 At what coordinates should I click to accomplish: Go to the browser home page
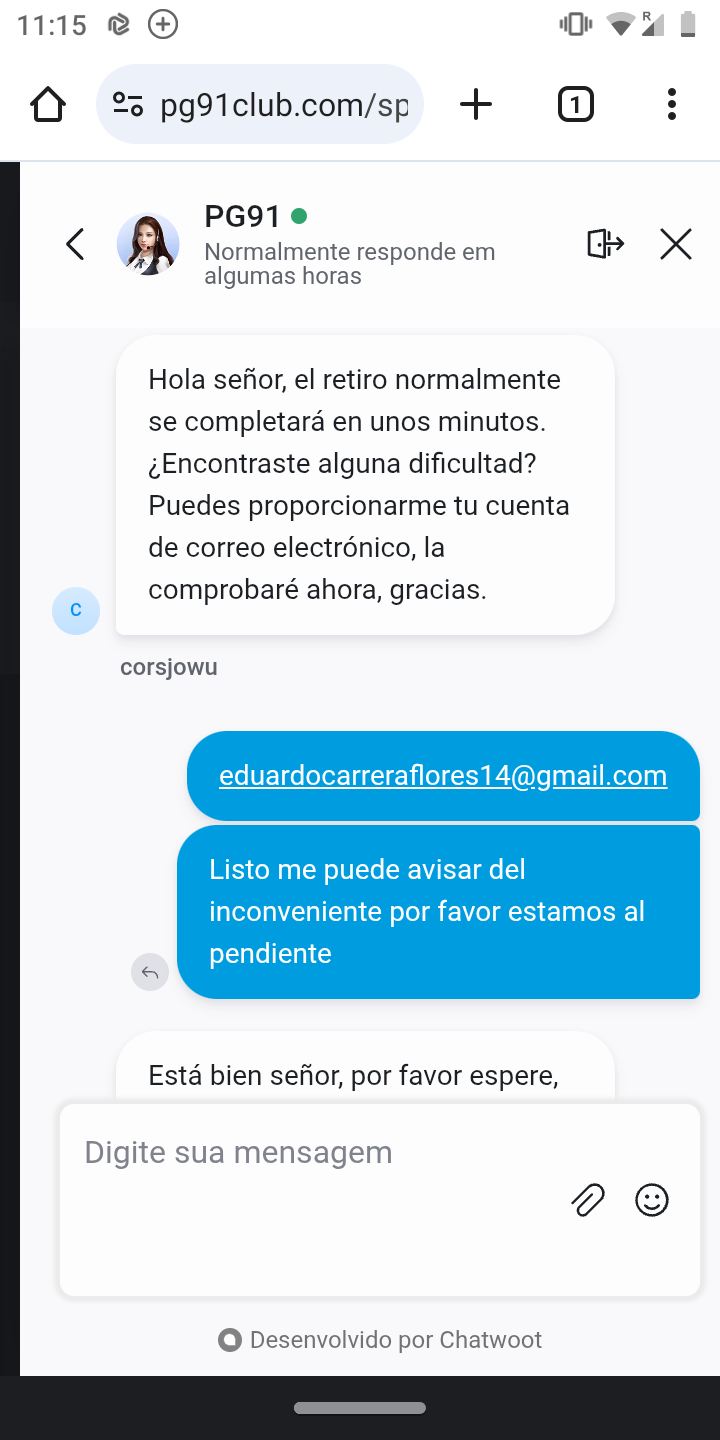[x=48, y=105]
